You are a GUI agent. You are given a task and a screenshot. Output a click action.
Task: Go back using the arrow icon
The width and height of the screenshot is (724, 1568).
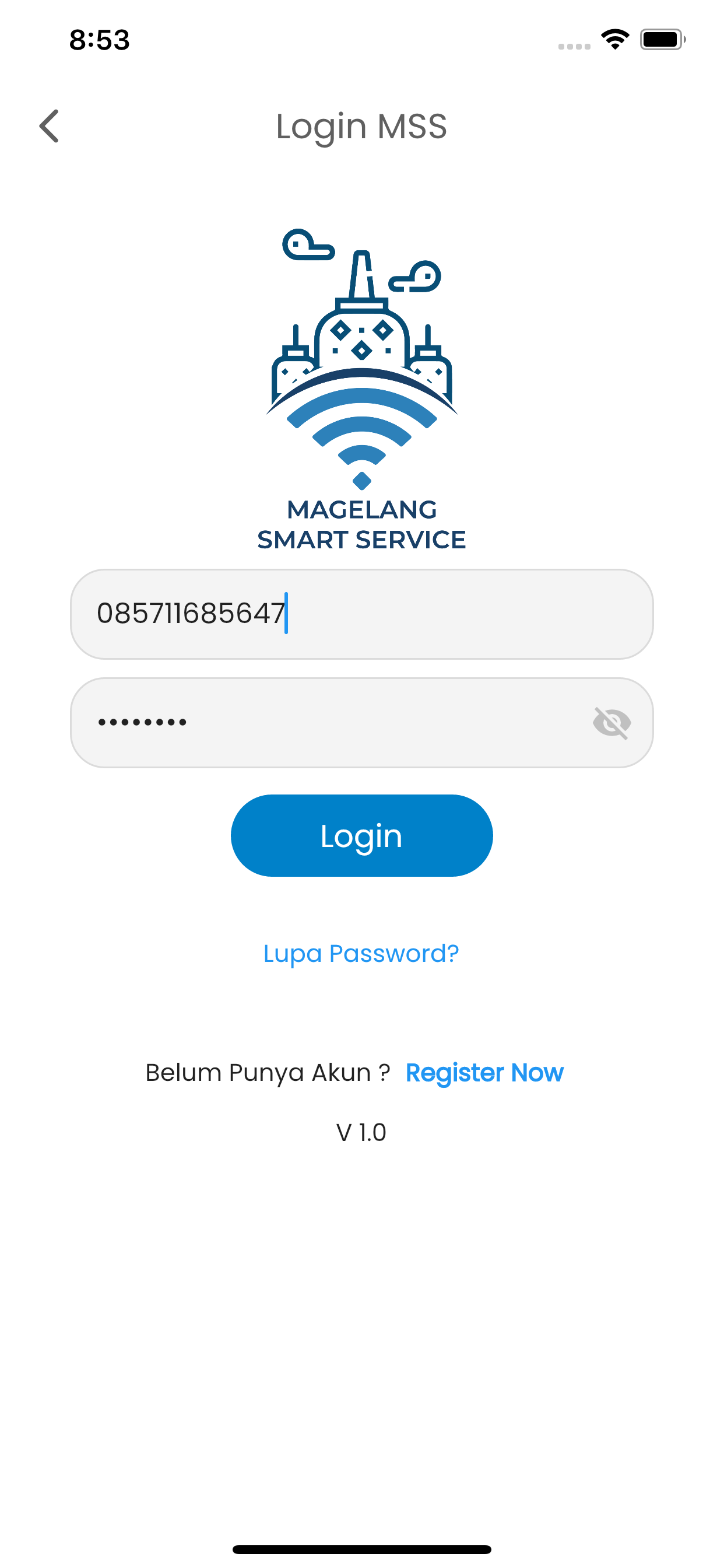pyautogui.click(x=50, y=126)
